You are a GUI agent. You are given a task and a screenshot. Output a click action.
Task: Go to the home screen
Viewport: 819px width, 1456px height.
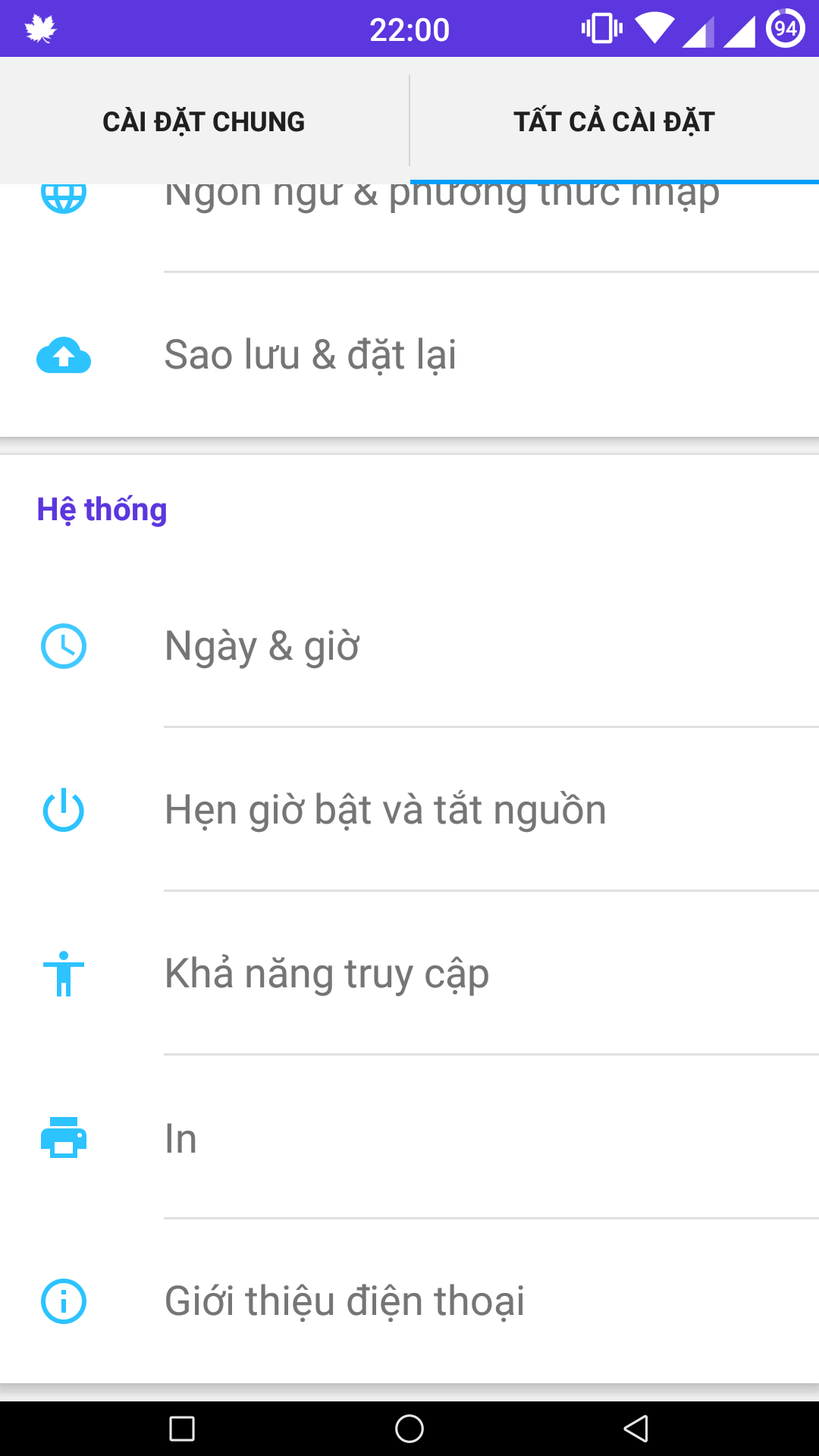(x=409, y=1429)
